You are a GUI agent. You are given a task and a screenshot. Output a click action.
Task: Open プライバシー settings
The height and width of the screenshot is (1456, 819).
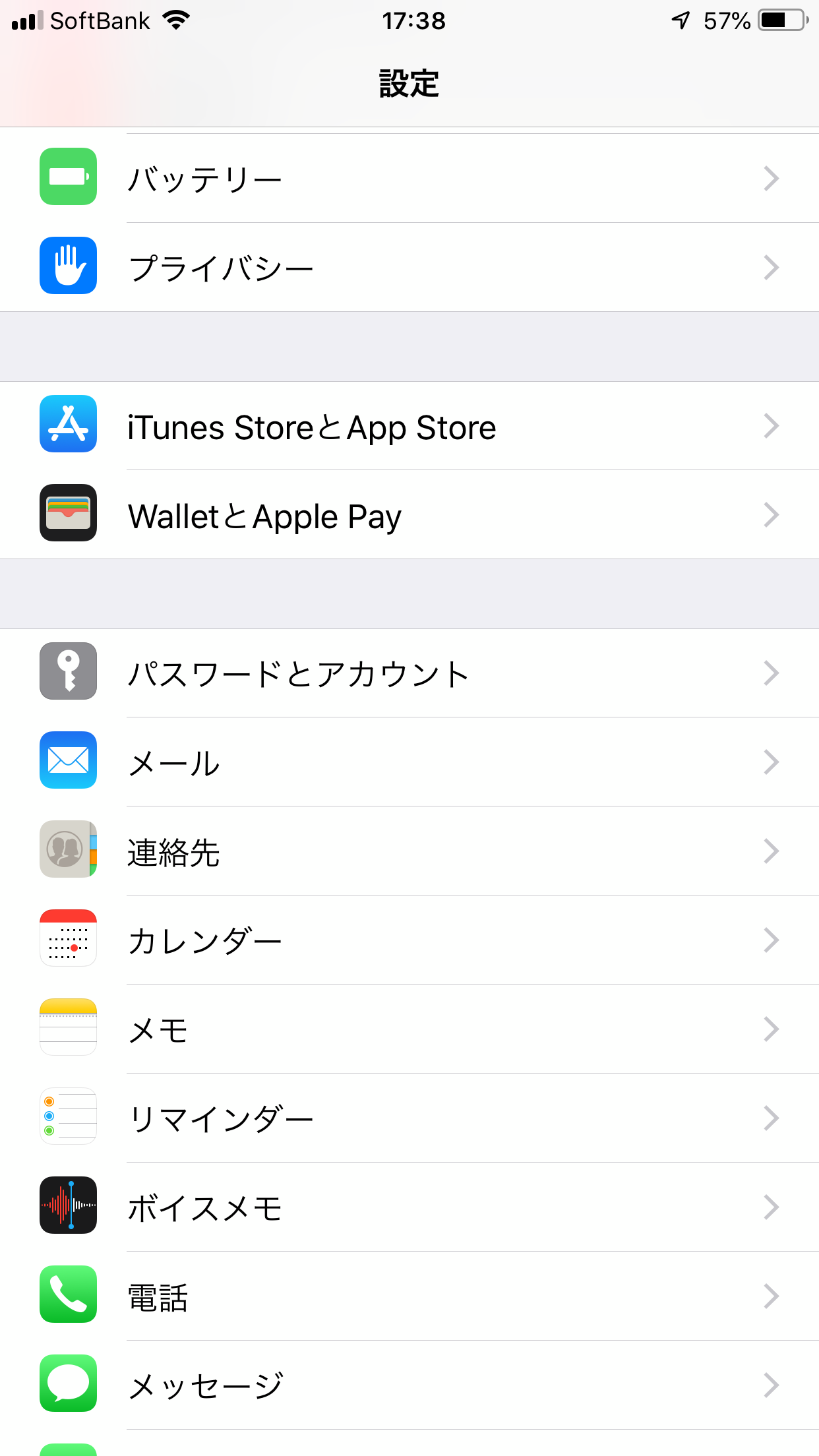click(409, 267)
